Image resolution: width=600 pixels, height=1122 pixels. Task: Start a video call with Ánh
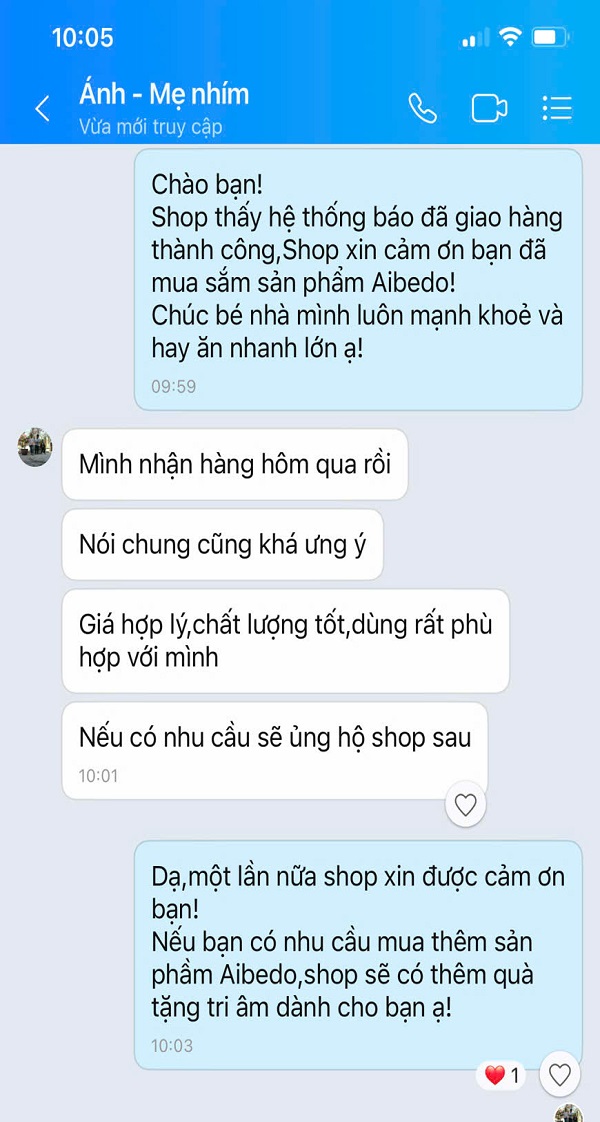489,108
